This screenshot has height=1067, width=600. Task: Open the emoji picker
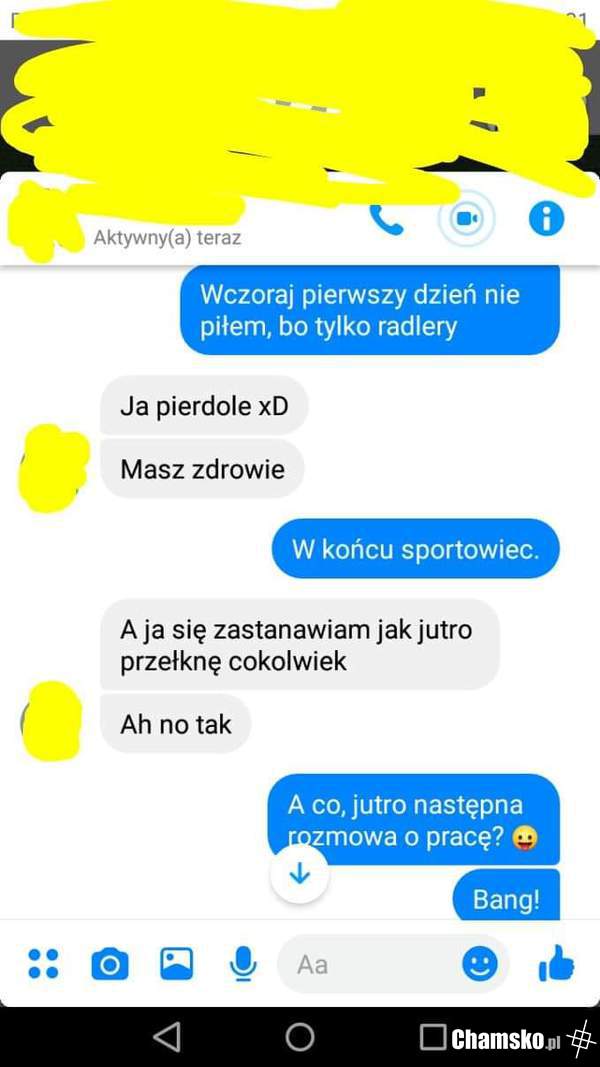point(480,964)
